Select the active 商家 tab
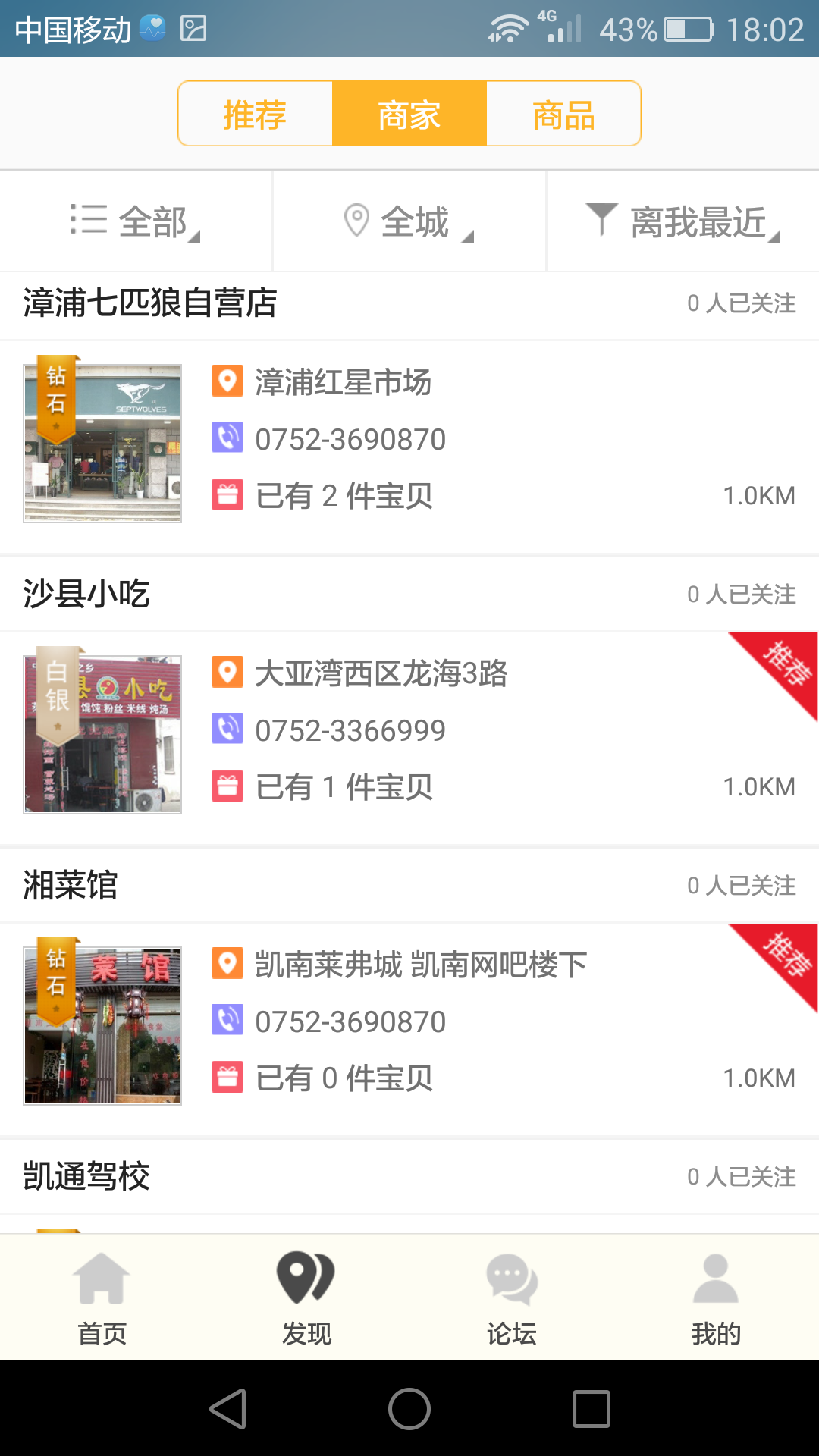The height and width of the screenshot is (1456, 819). 409,114
